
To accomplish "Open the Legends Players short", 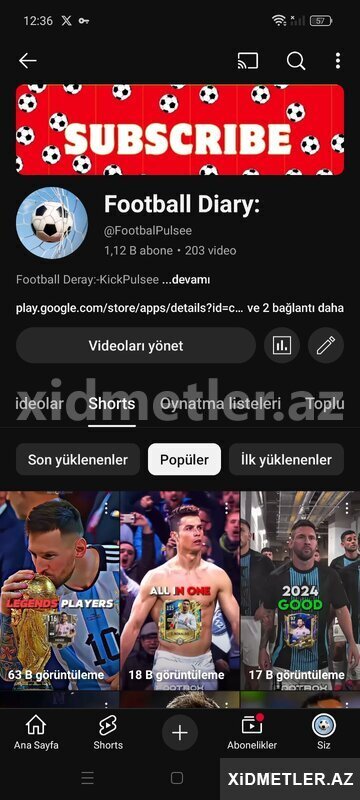I will tap(60, 590).
